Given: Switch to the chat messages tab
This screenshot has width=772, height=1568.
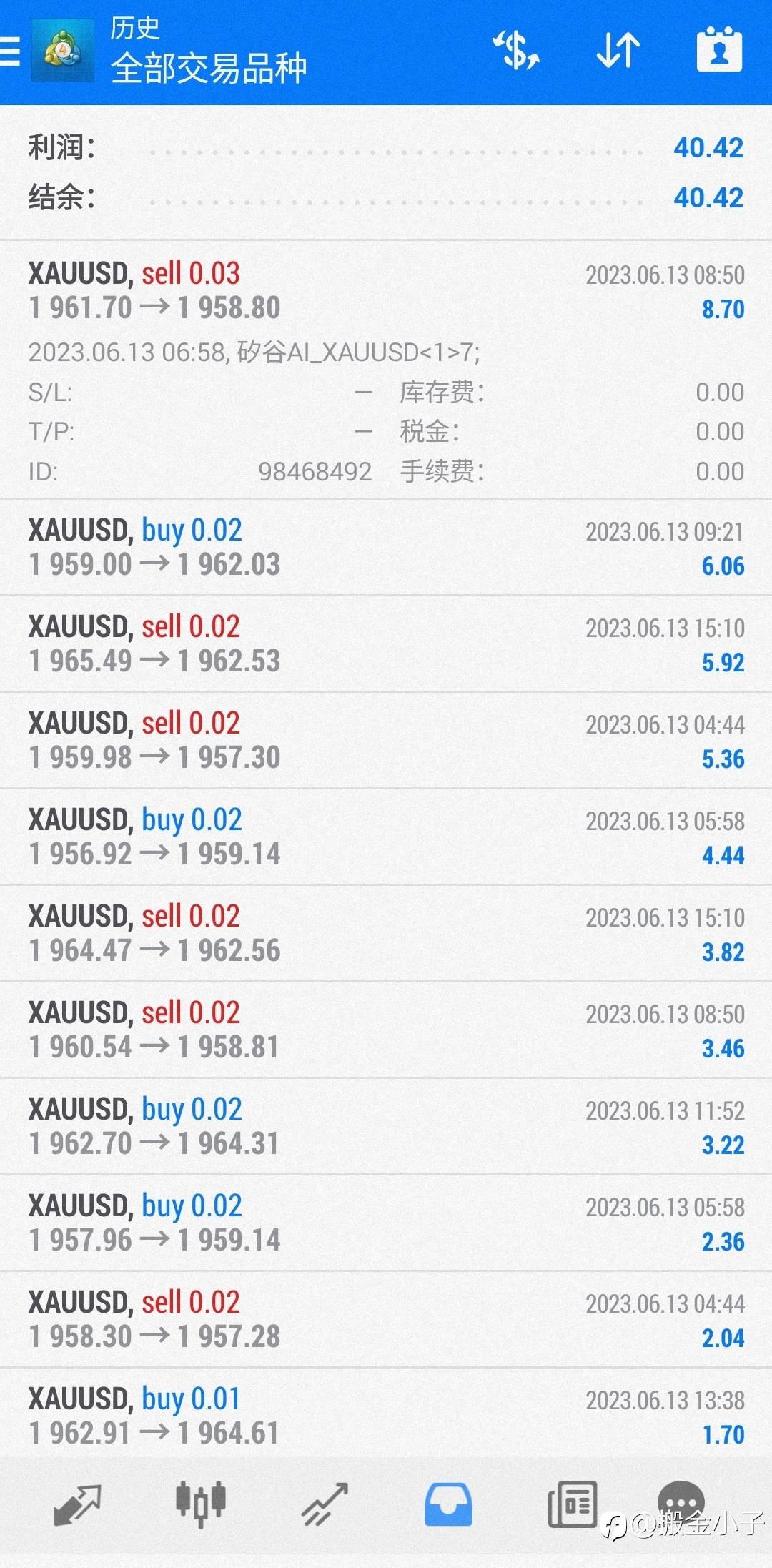Looking at the screenshot, I should 681,1502.
